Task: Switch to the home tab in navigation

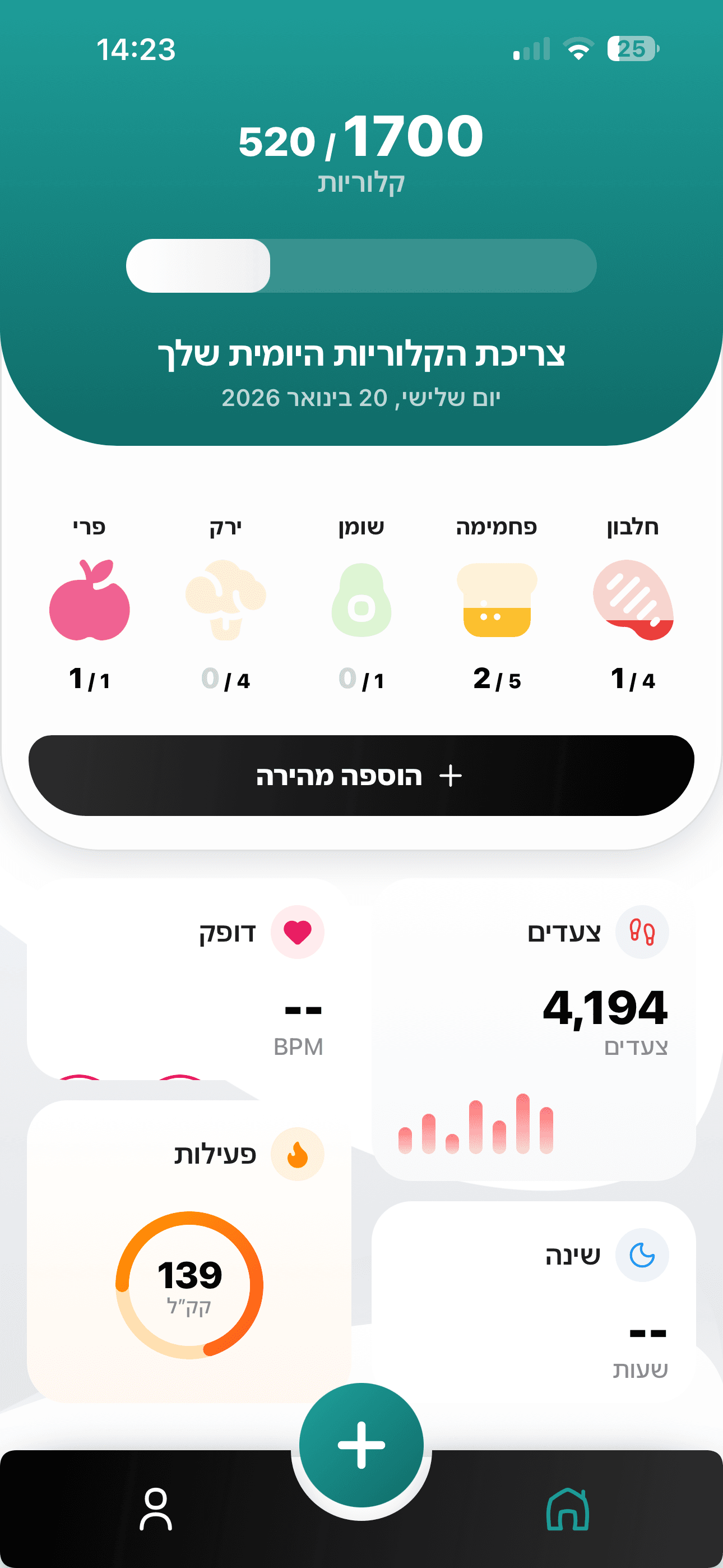Action: pos(568,1507)
